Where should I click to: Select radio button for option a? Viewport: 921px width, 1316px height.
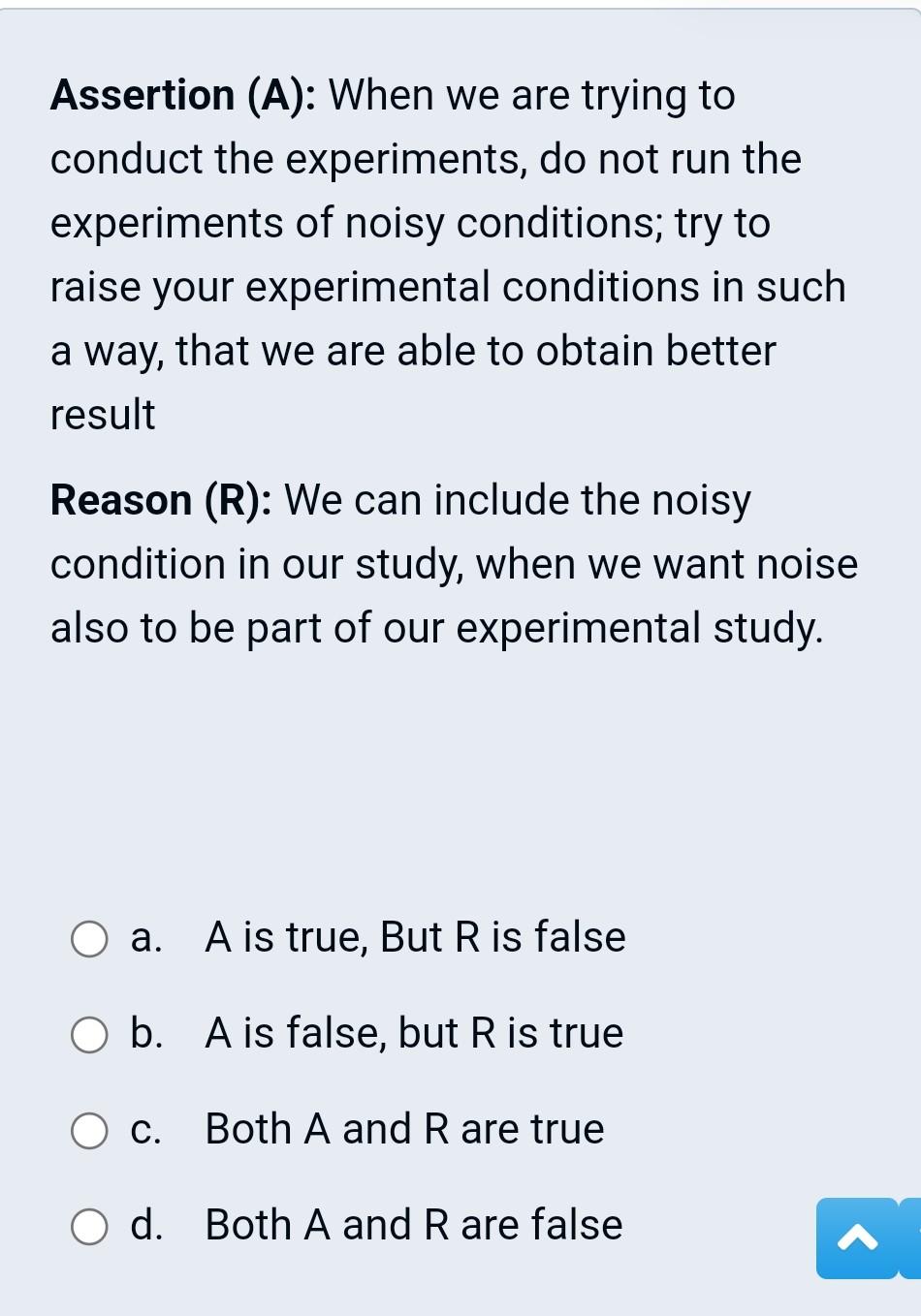click(x=89, y=938)
